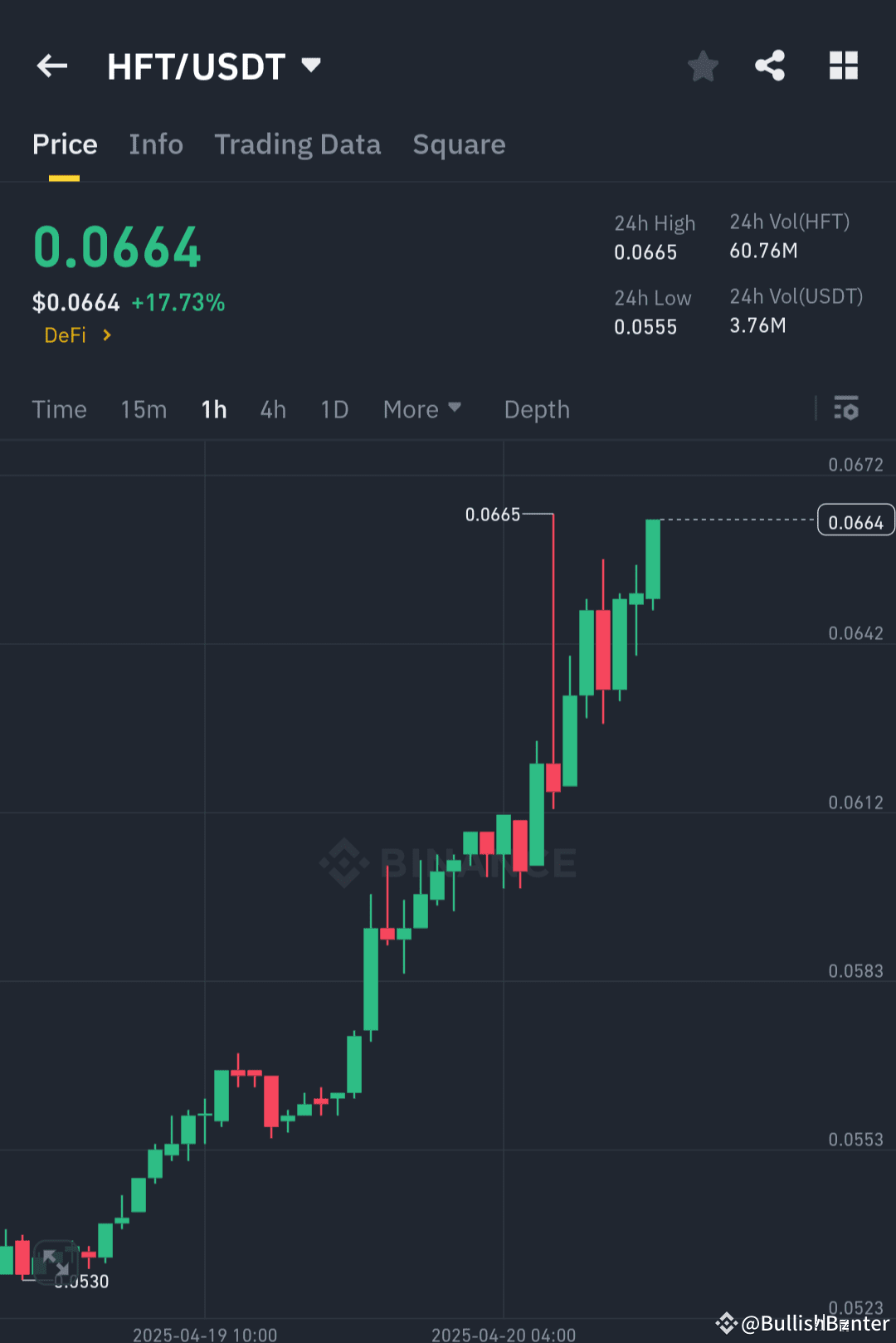Open the Binance watermark logo

point(344,863)
